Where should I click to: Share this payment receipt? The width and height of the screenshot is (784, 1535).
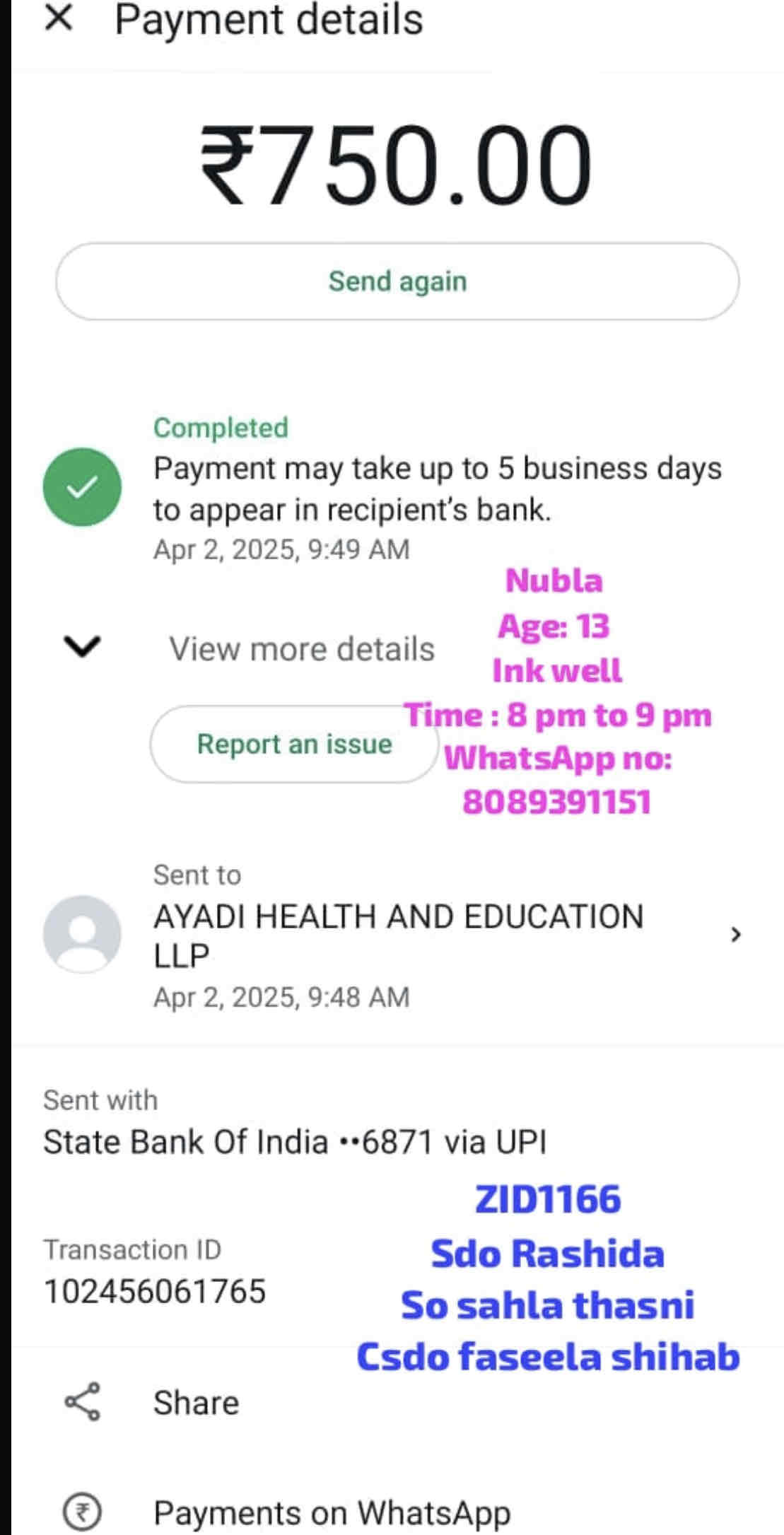[x=196, y=1403]
